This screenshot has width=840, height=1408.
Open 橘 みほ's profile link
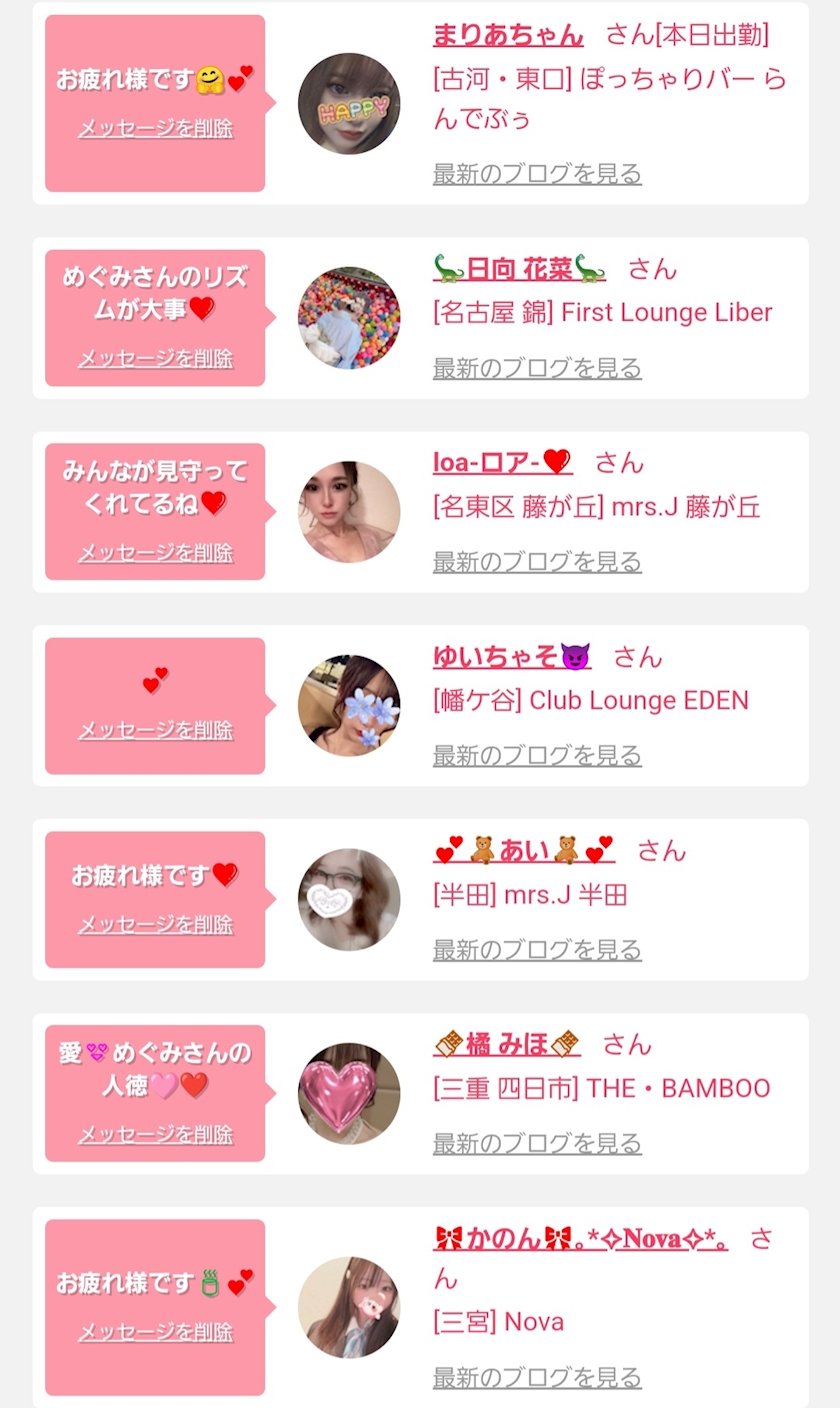pos(506,1045)
